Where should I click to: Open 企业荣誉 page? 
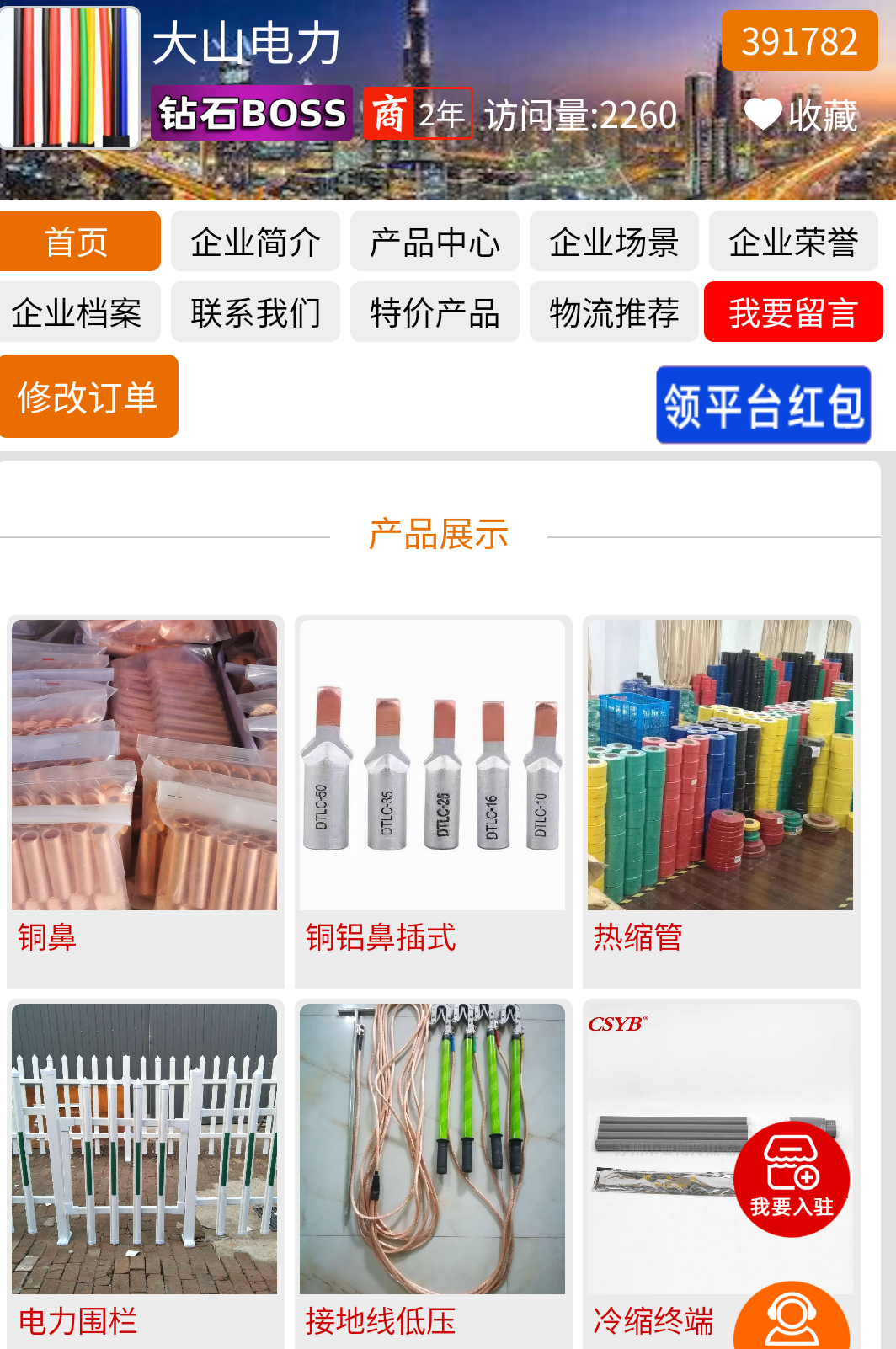click(x=793, y=242)
